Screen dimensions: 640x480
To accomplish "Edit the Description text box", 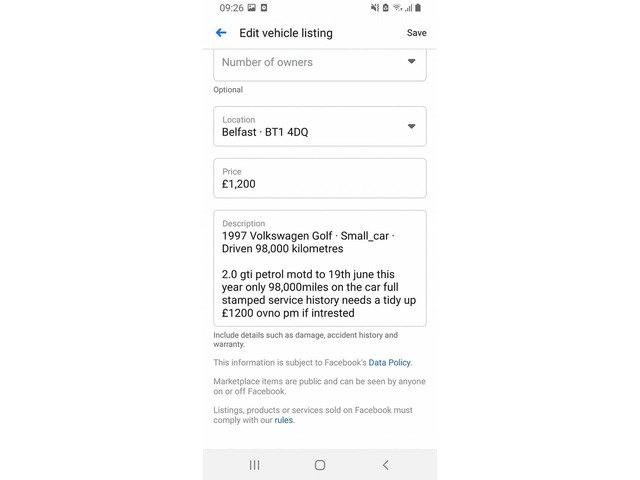I will (320, 268).
